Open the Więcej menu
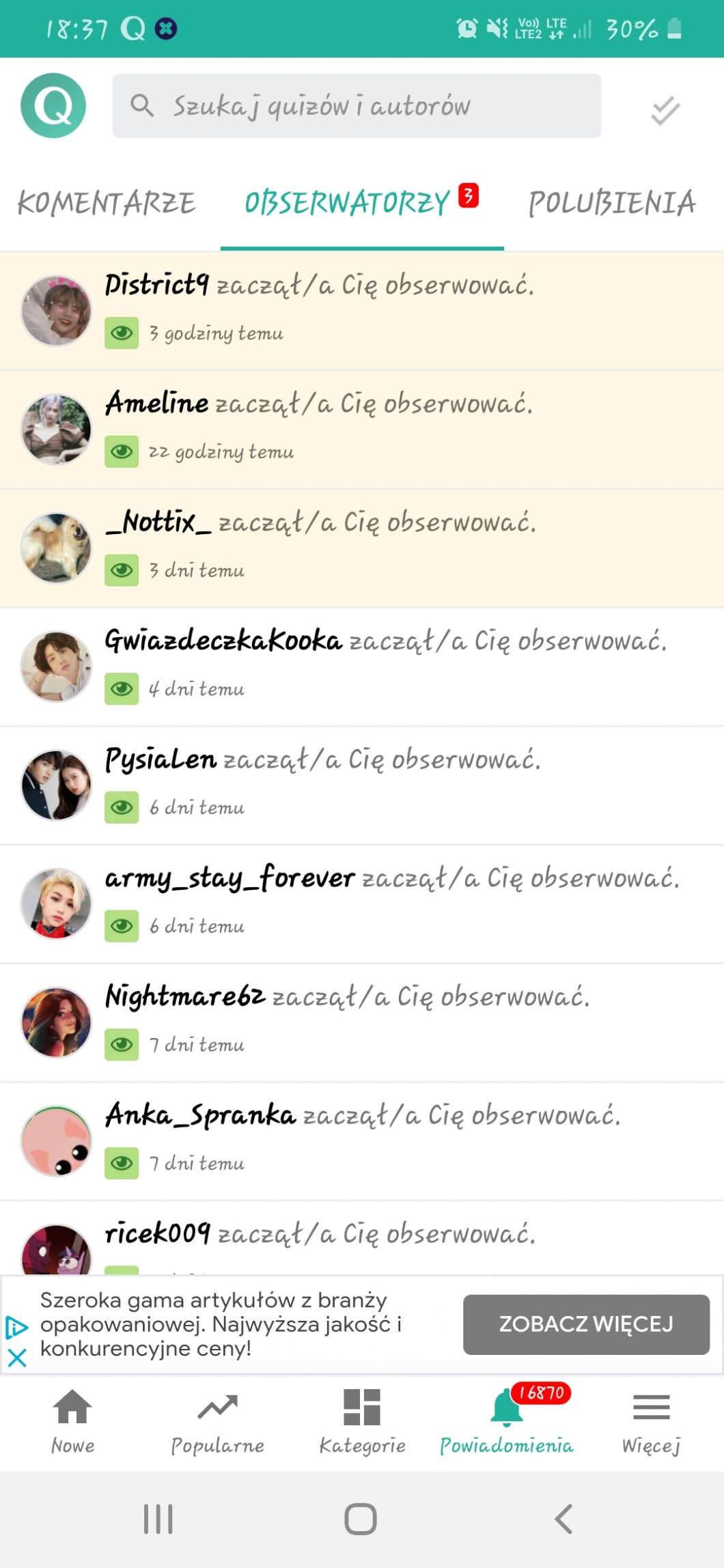The image size is (724, 1568). pyautogui.click(x=651, y=1422)
